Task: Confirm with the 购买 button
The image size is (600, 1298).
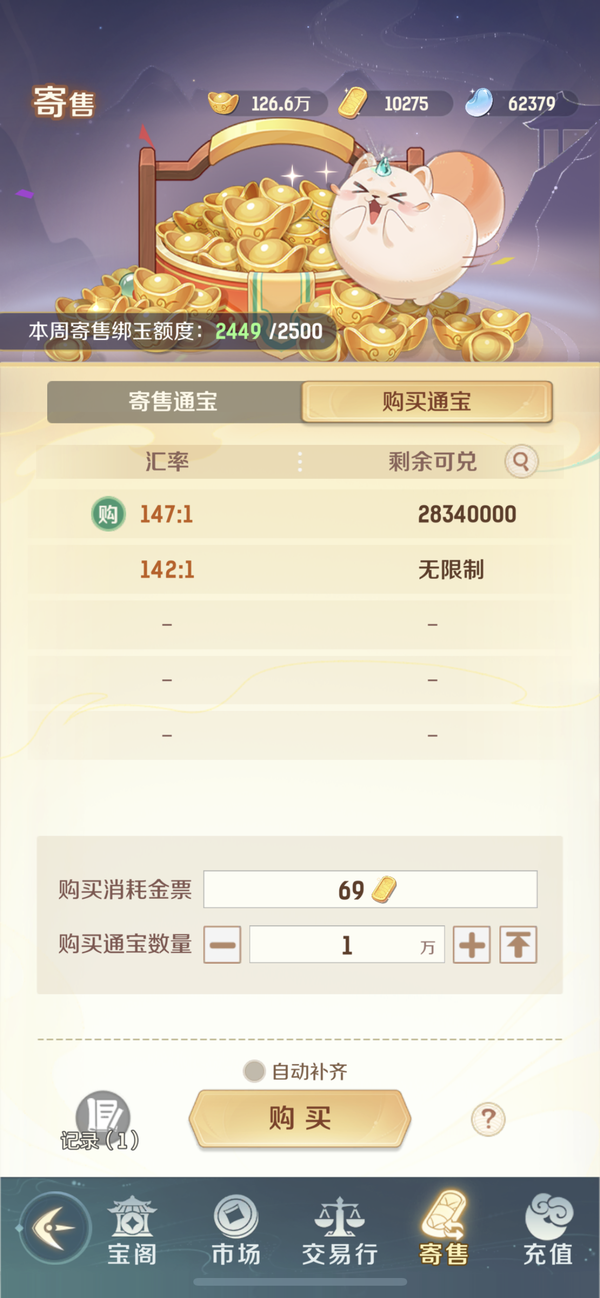Action: 299,1118
